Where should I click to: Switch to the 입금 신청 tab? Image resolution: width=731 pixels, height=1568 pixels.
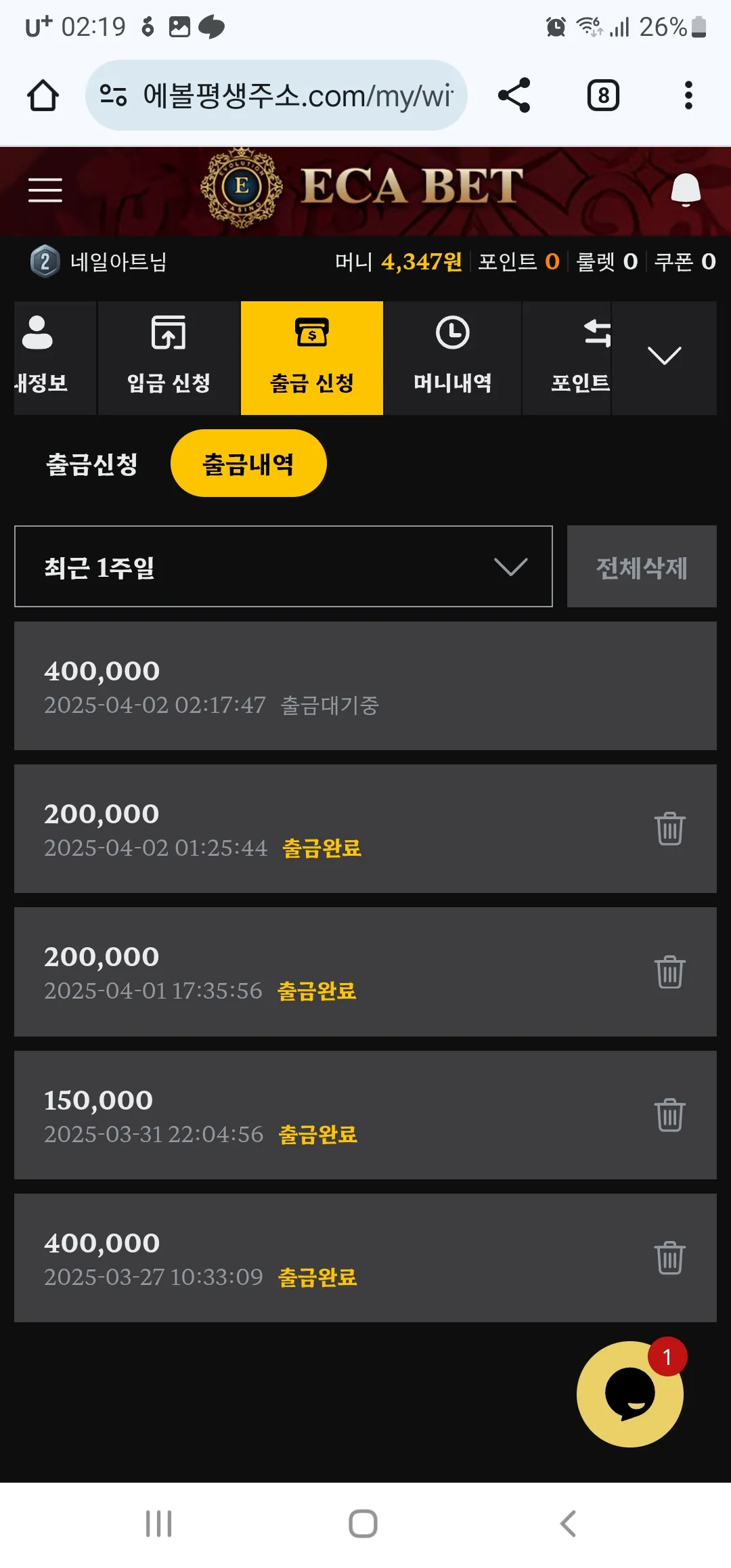tap(169, 357)
